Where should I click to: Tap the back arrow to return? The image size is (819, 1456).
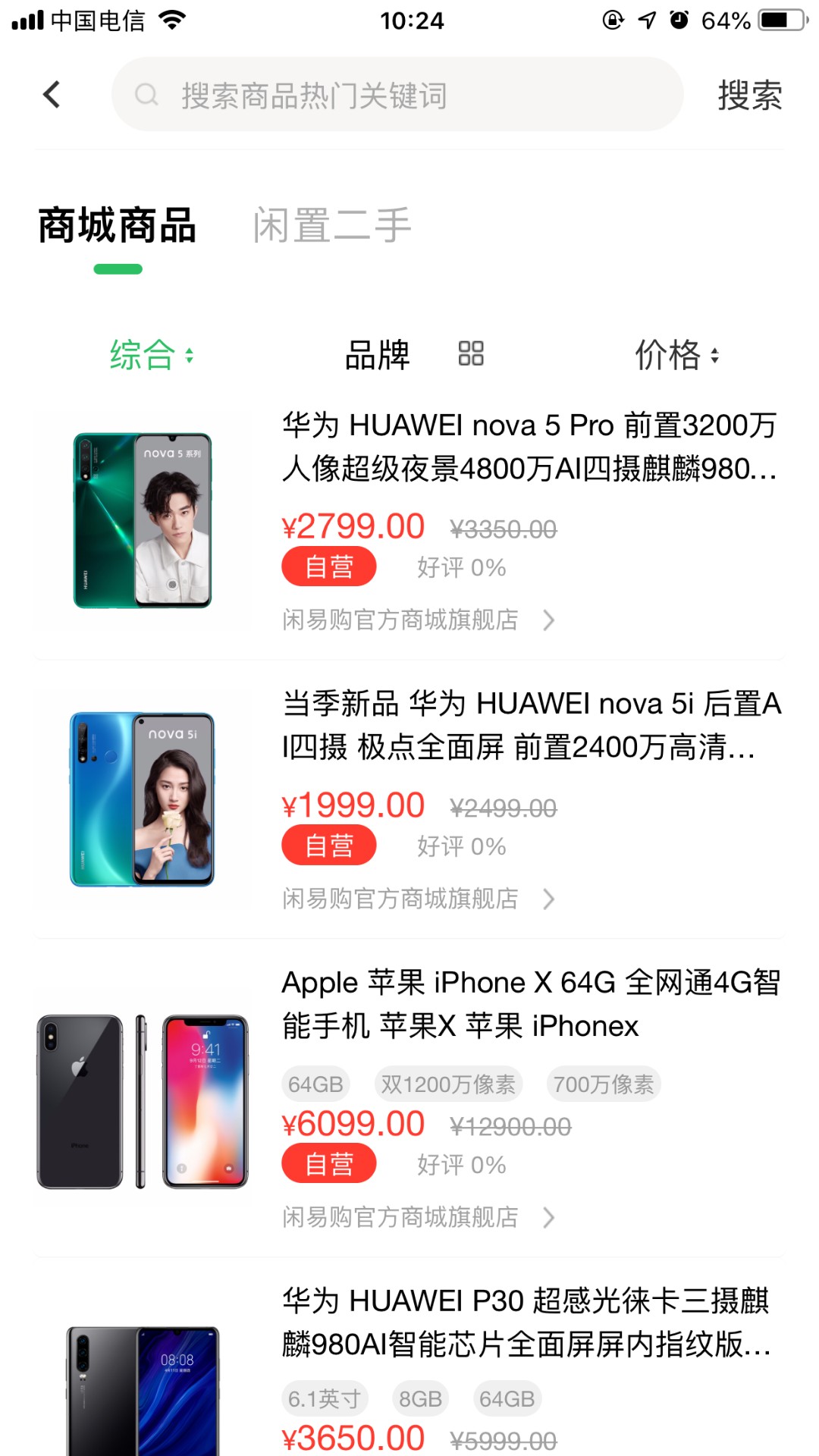51,94
